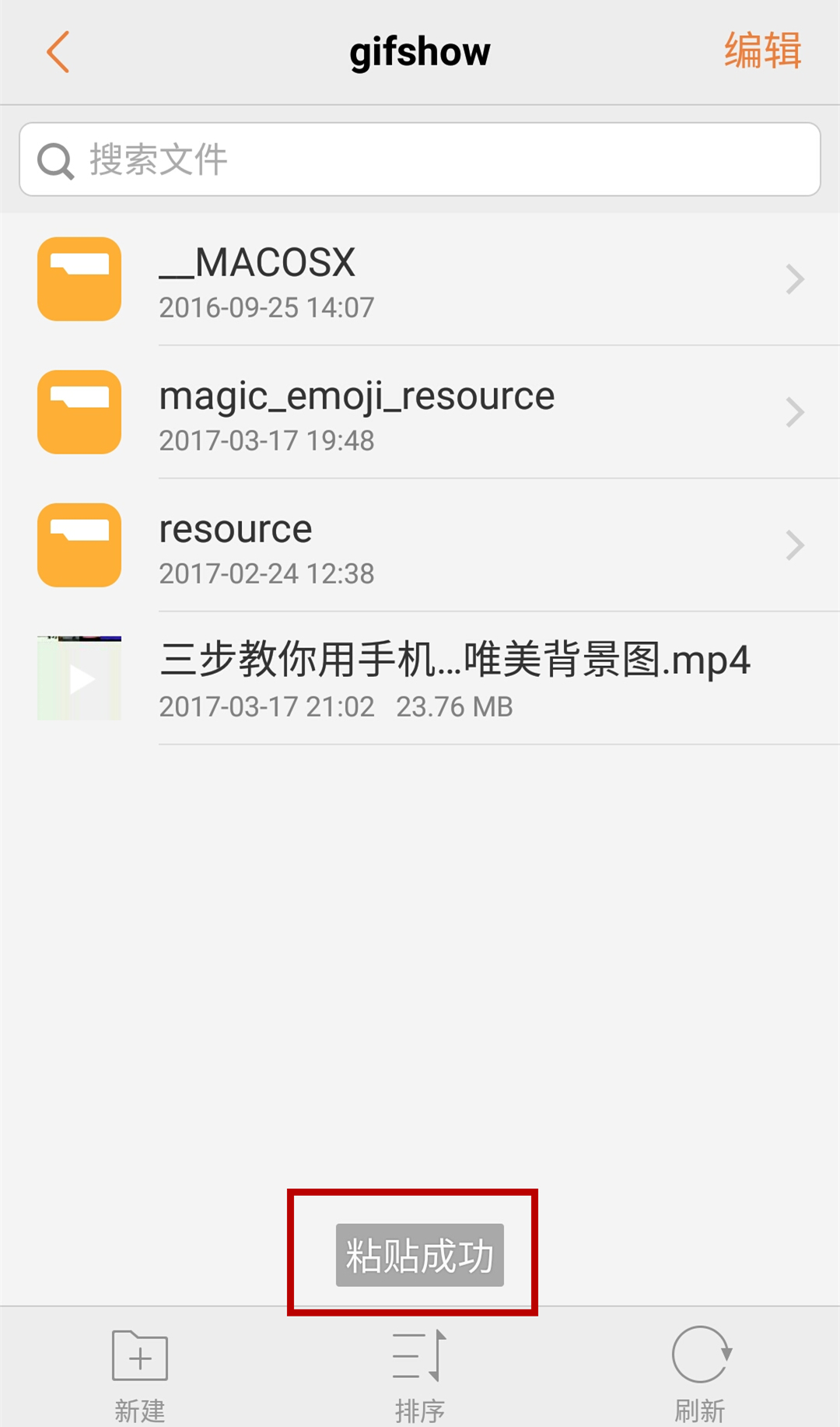Tap the 搜索文件 search input field

(x=420, y=160)
